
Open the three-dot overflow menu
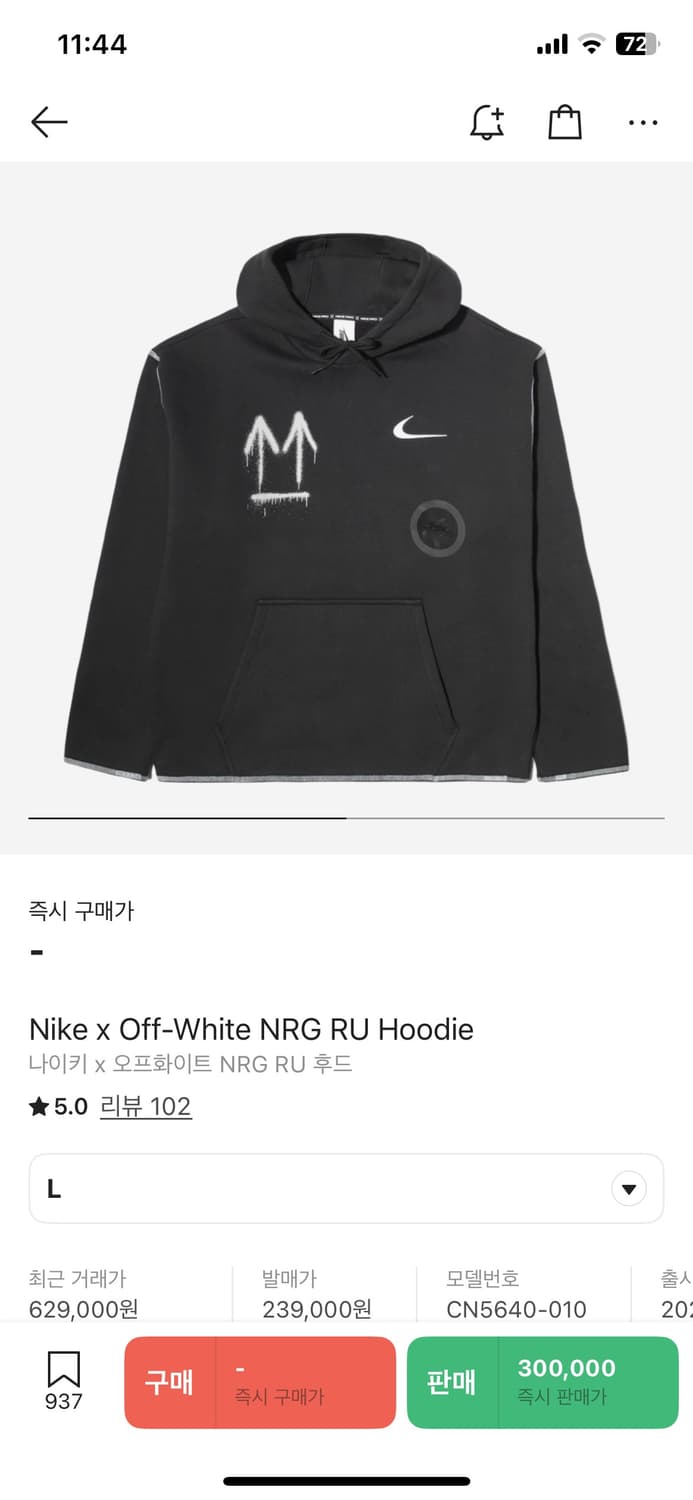(643, 123)
